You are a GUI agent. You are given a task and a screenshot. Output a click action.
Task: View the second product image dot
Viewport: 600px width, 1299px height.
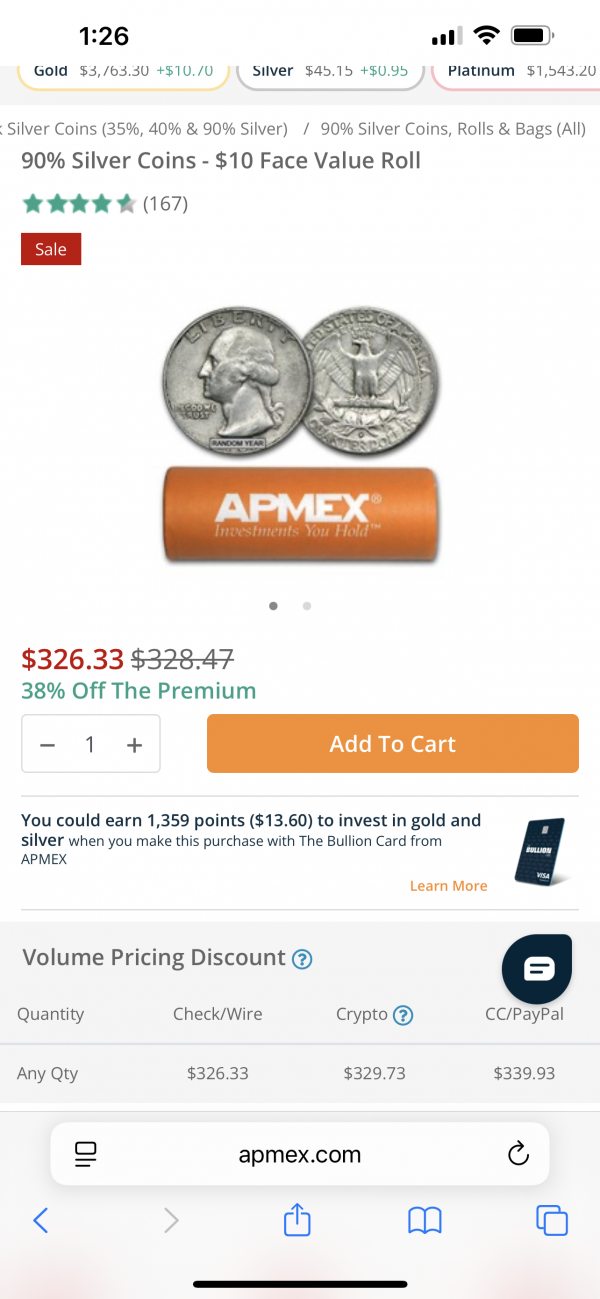307,605
